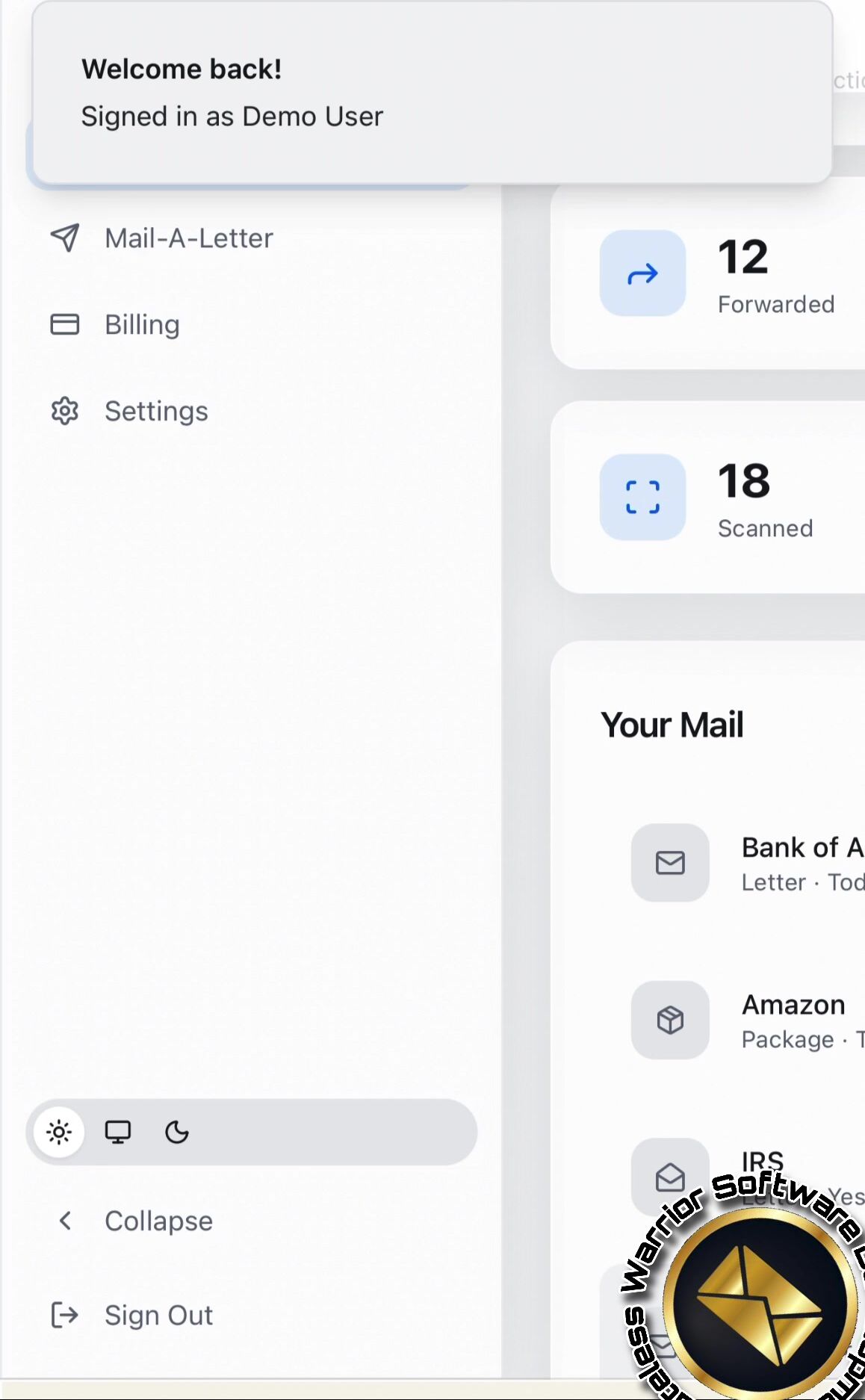Open Mail-A-Letter in the sidebar
The width and height of the screenshot is (865, 1400).
(x=188, y=239)
